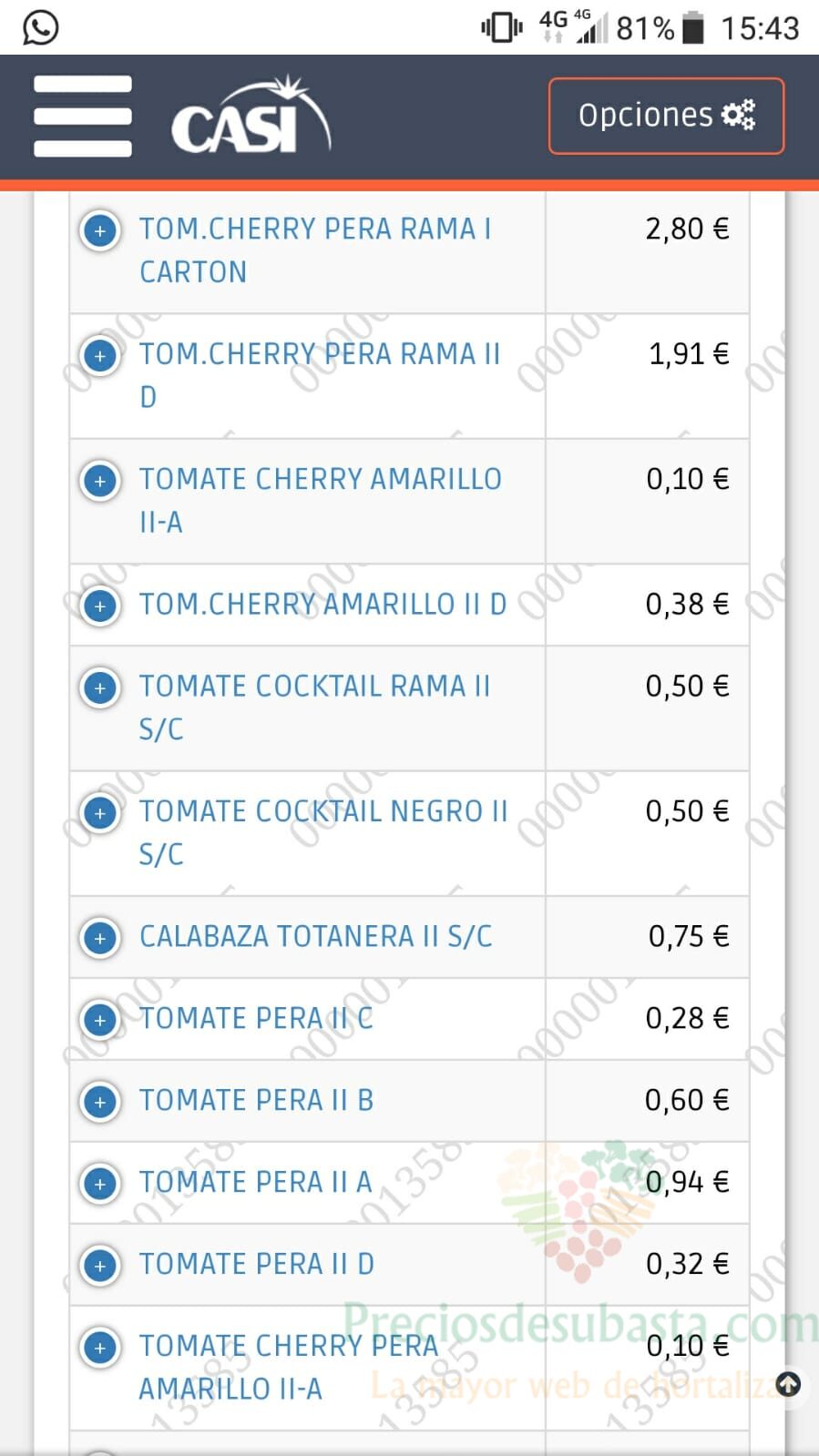Expand TOMATE COCKTAIL NEGRO II S/C row
The width and height of the screenshot is (819, 1456).
point(100,813)
